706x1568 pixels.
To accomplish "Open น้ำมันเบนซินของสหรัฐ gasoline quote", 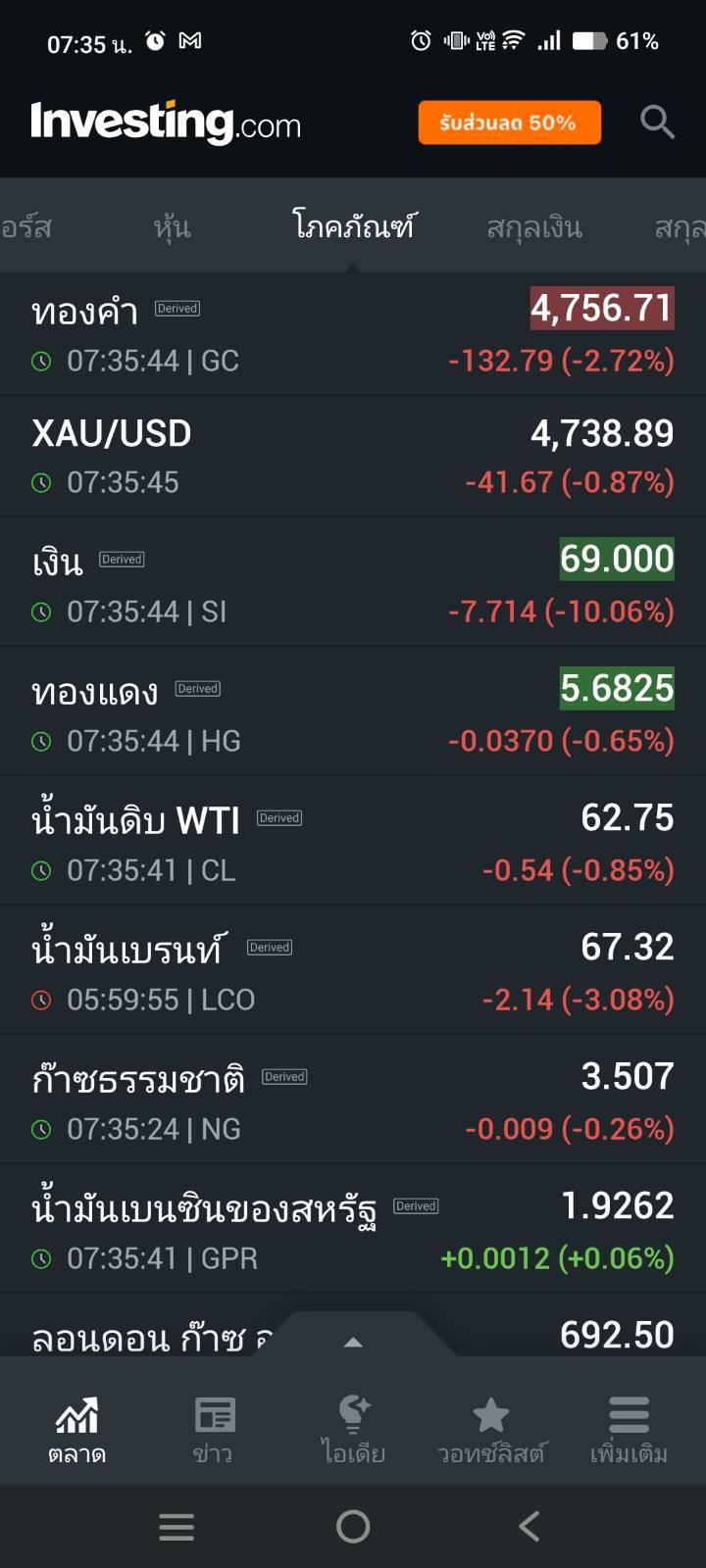I will coord(353,1230).
